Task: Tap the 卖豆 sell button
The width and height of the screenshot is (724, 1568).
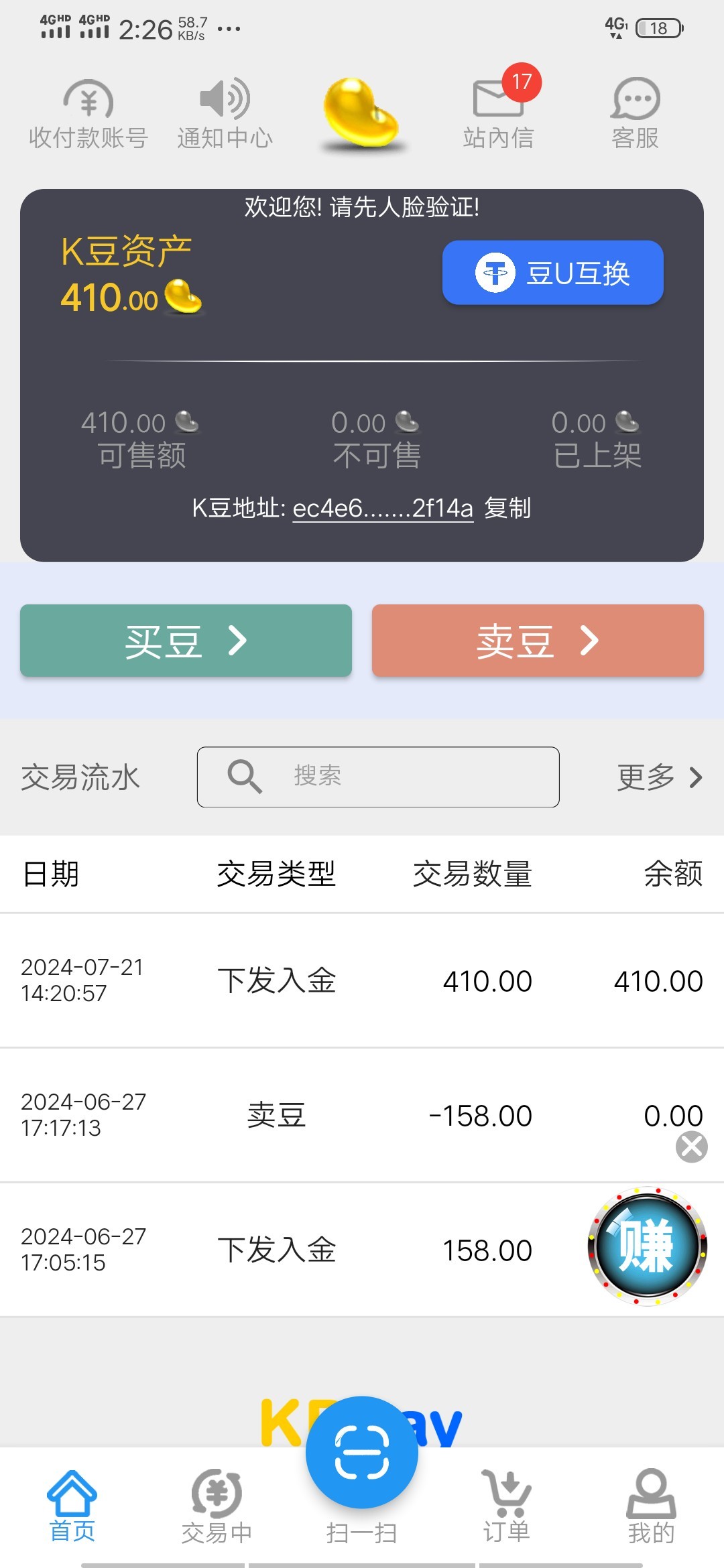Action: pyautogui.click(x=538, y=641)
